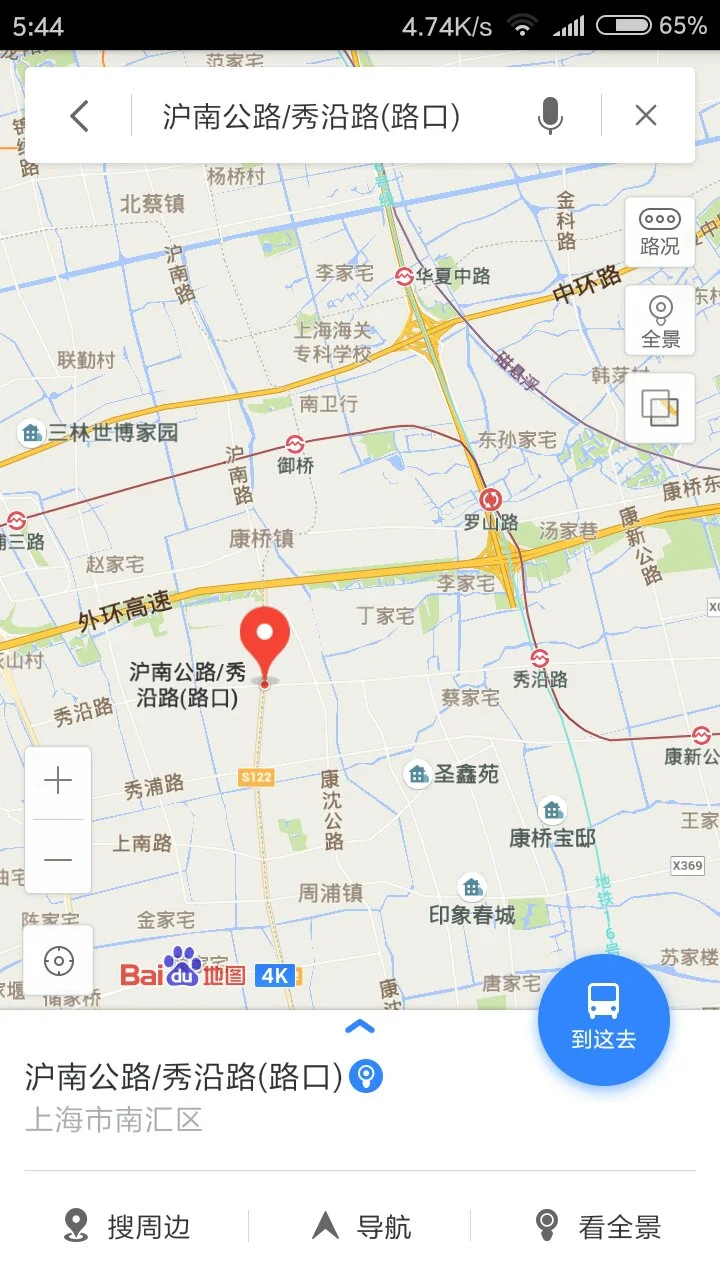Tap the 看全景 street view icon

coord(547,1222)
